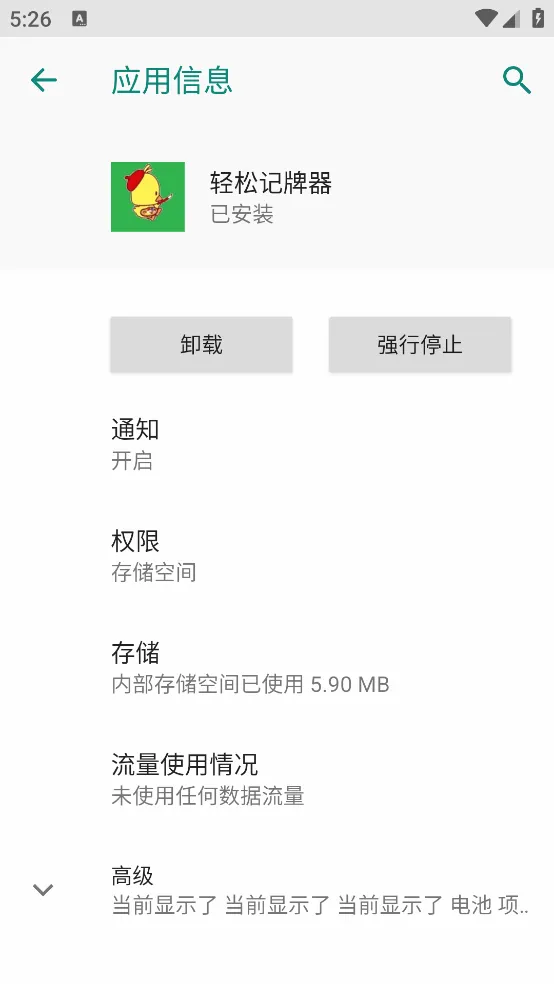This screenshot has height=984, width=554.
Task: Tap the 卸载 (uninstall) button
Action: [201, 345]
